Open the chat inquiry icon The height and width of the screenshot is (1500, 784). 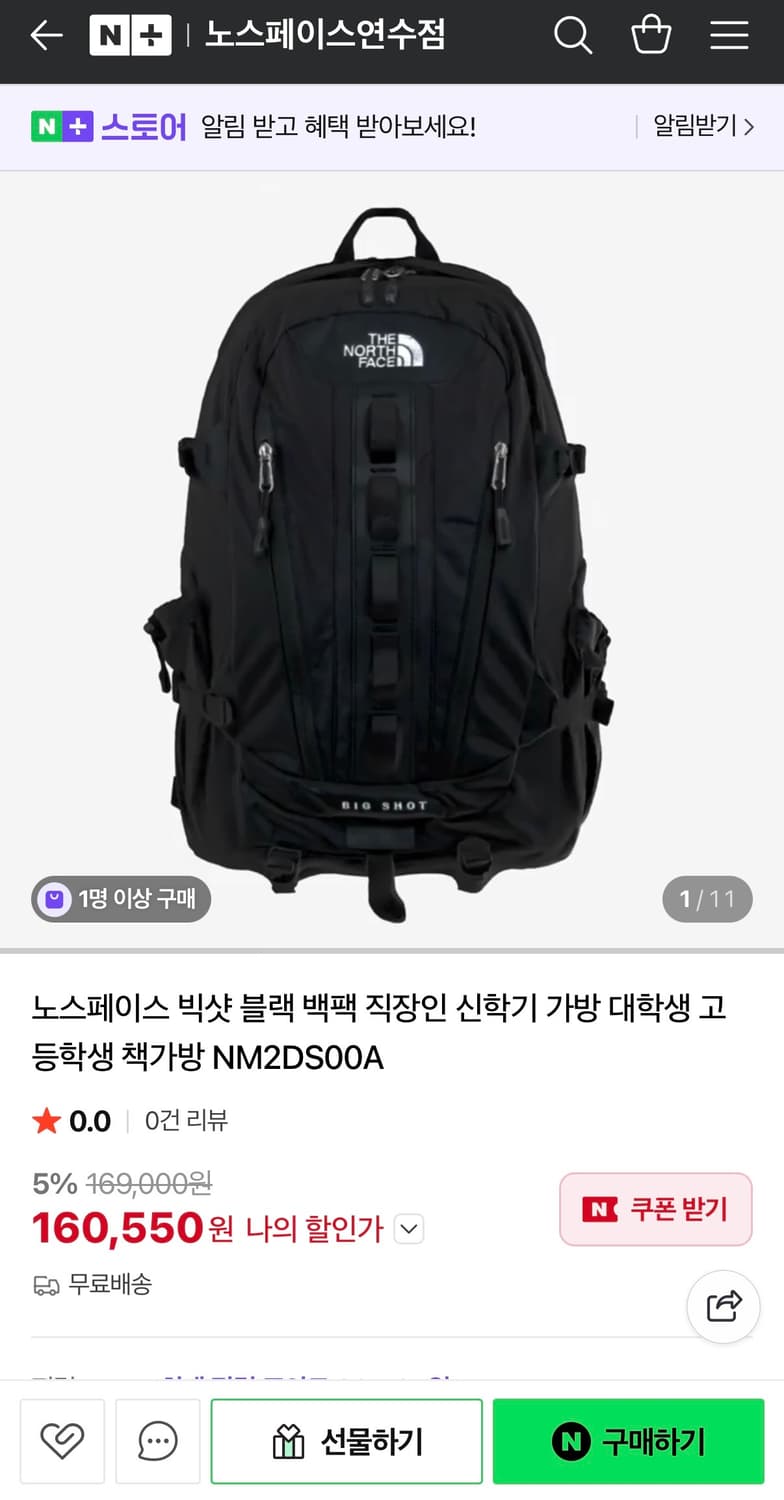[157, 1441]
